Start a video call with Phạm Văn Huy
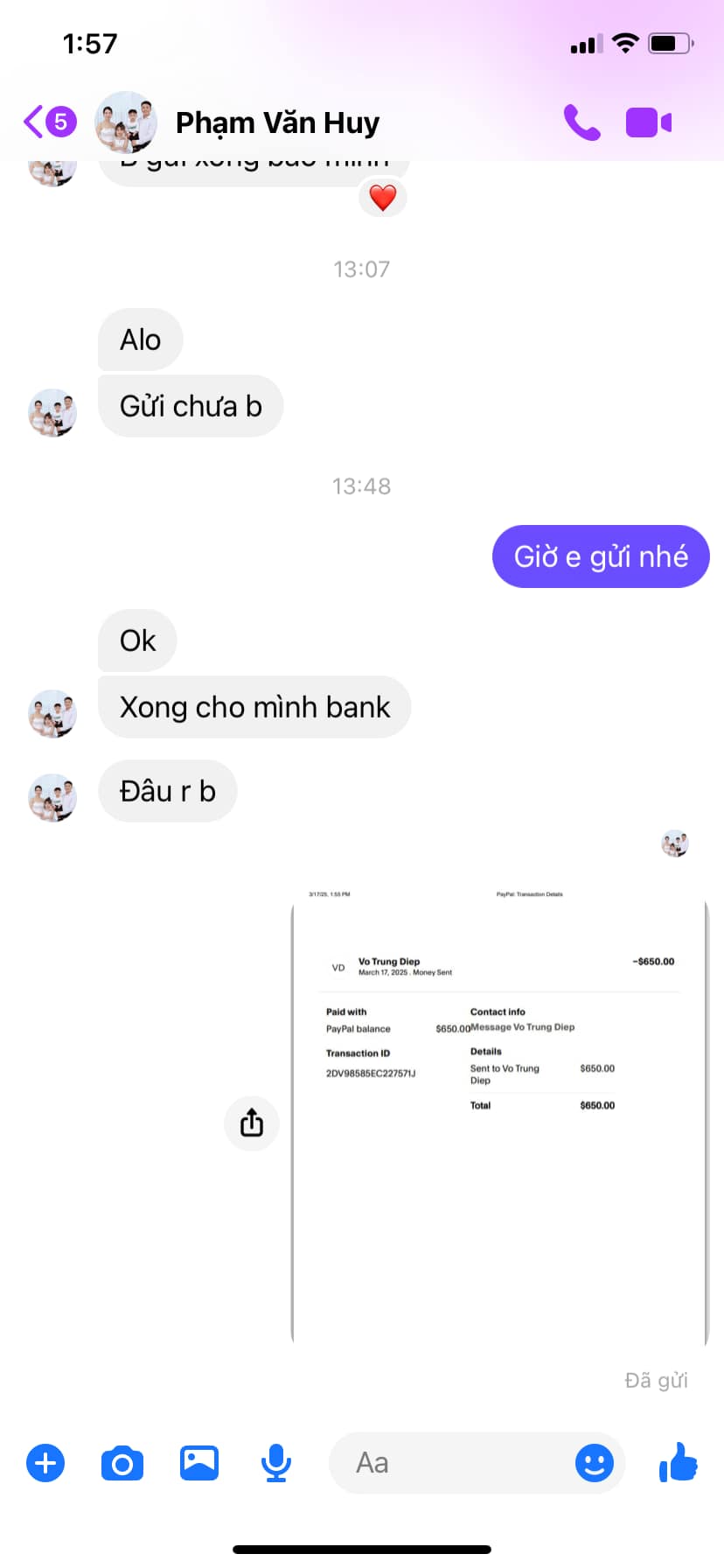This screenshot has width=724, height=1568. [x=649, y=122]
